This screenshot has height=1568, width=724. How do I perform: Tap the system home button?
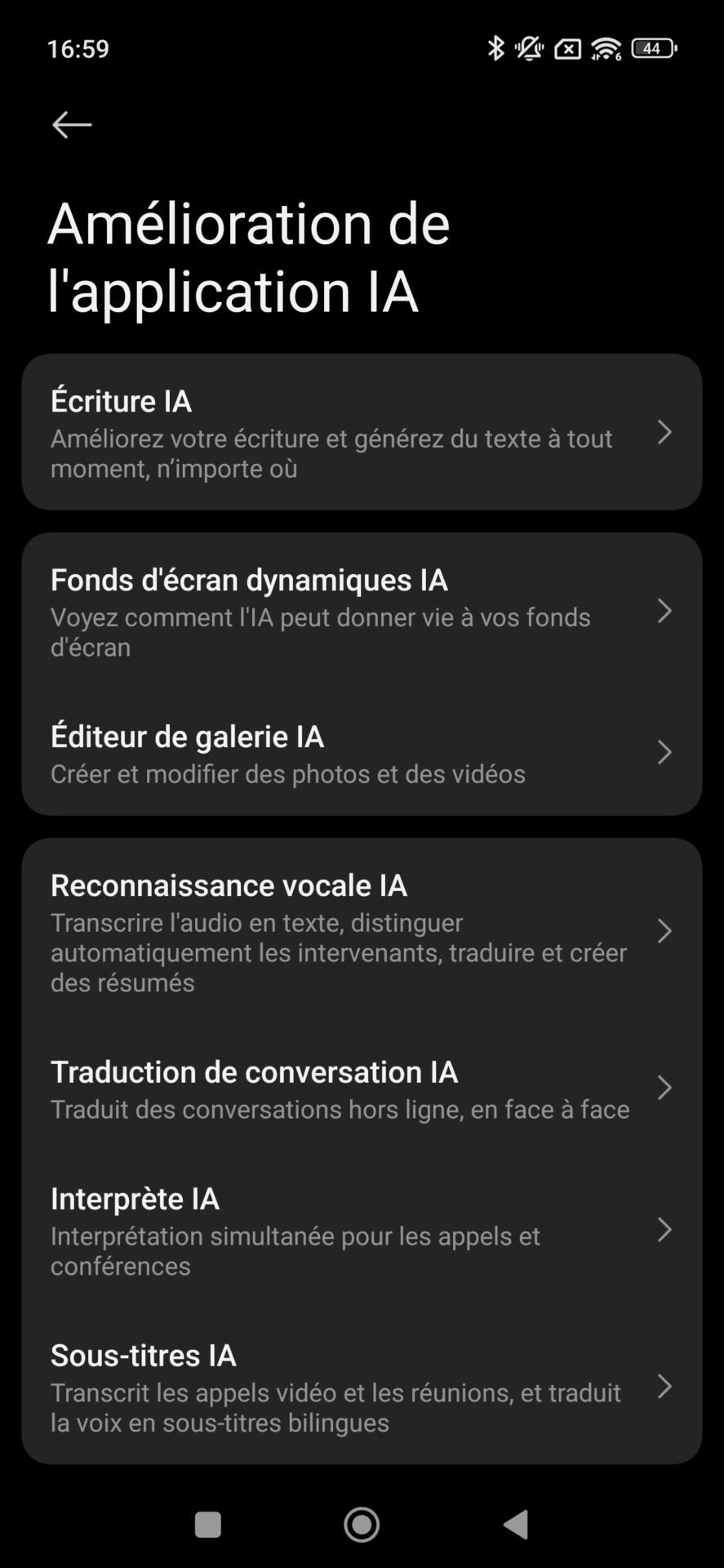coord(362,1524)
